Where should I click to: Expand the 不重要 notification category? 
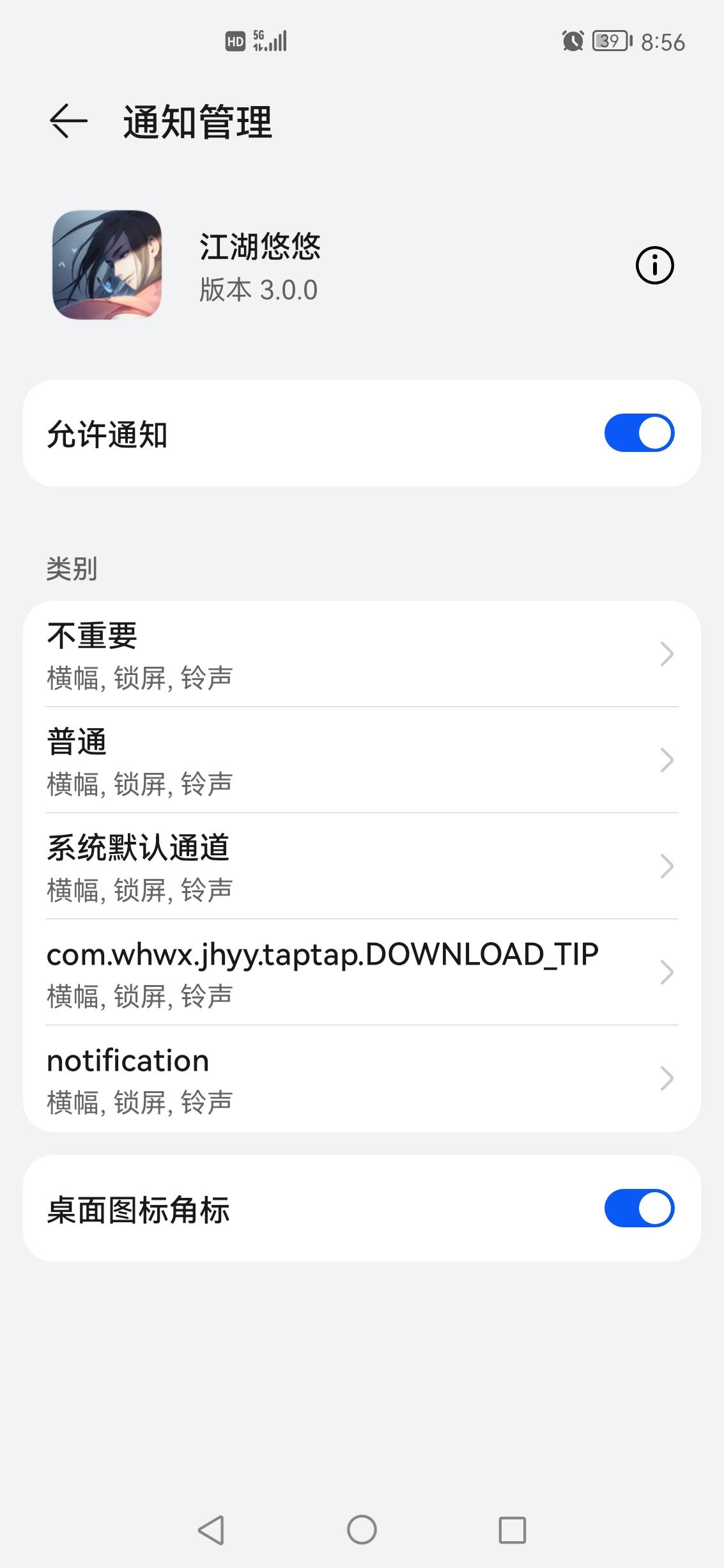click(x=362, y=653)
